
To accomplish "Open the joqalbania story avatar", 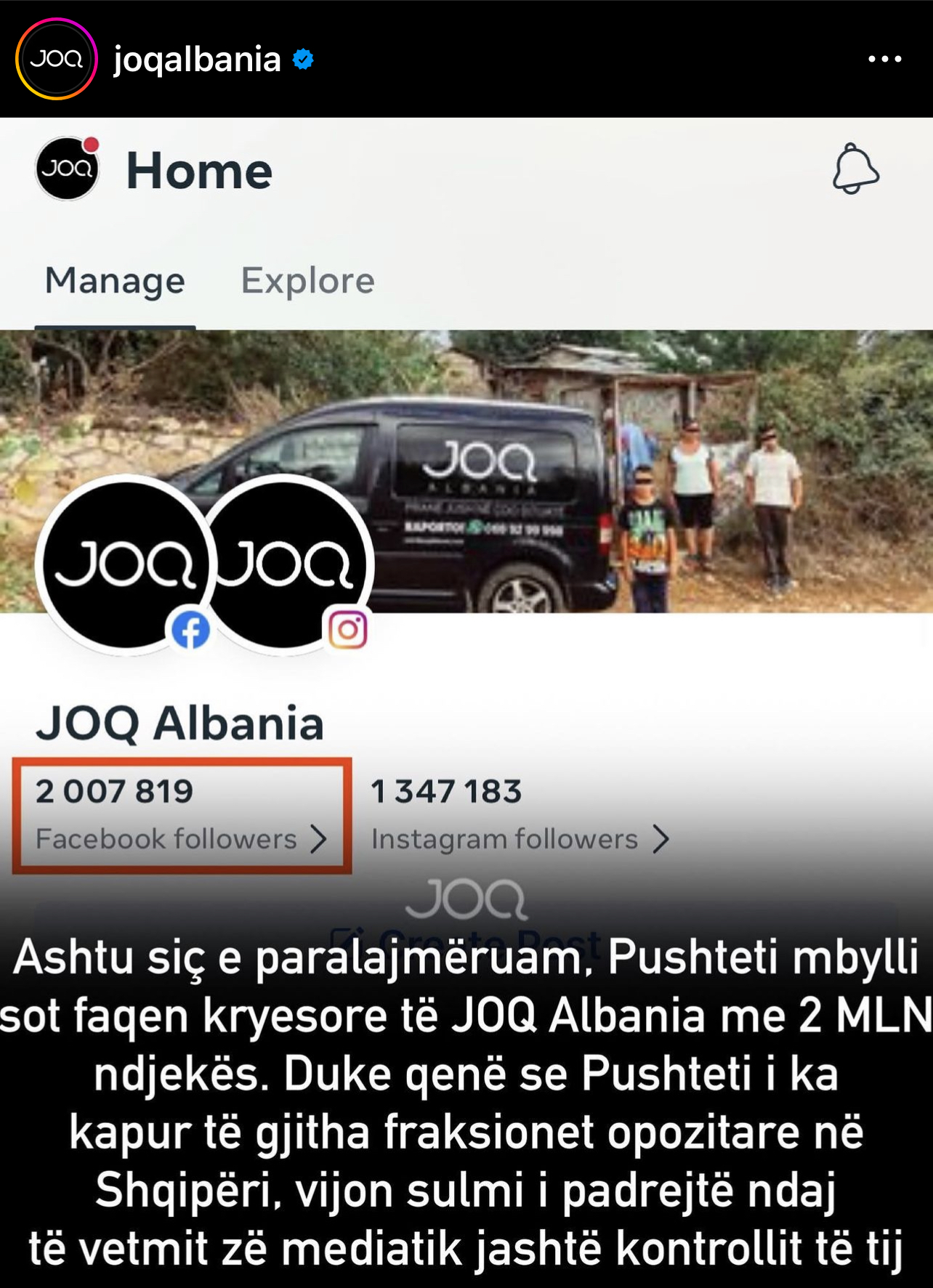I will pyautogui.click(x=56, y=59).
